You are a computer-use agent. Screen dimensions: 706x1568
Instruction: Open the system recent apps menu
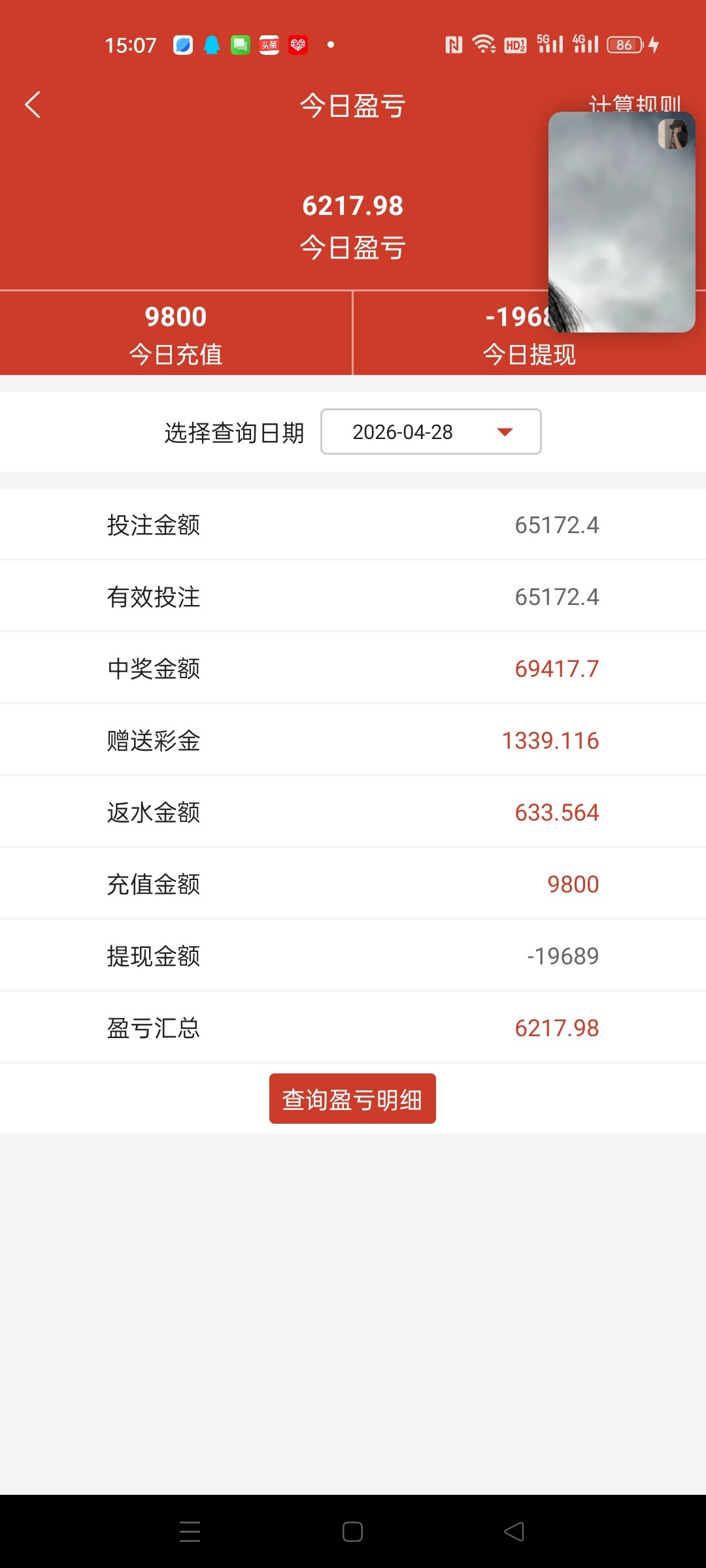[190, 1531]
